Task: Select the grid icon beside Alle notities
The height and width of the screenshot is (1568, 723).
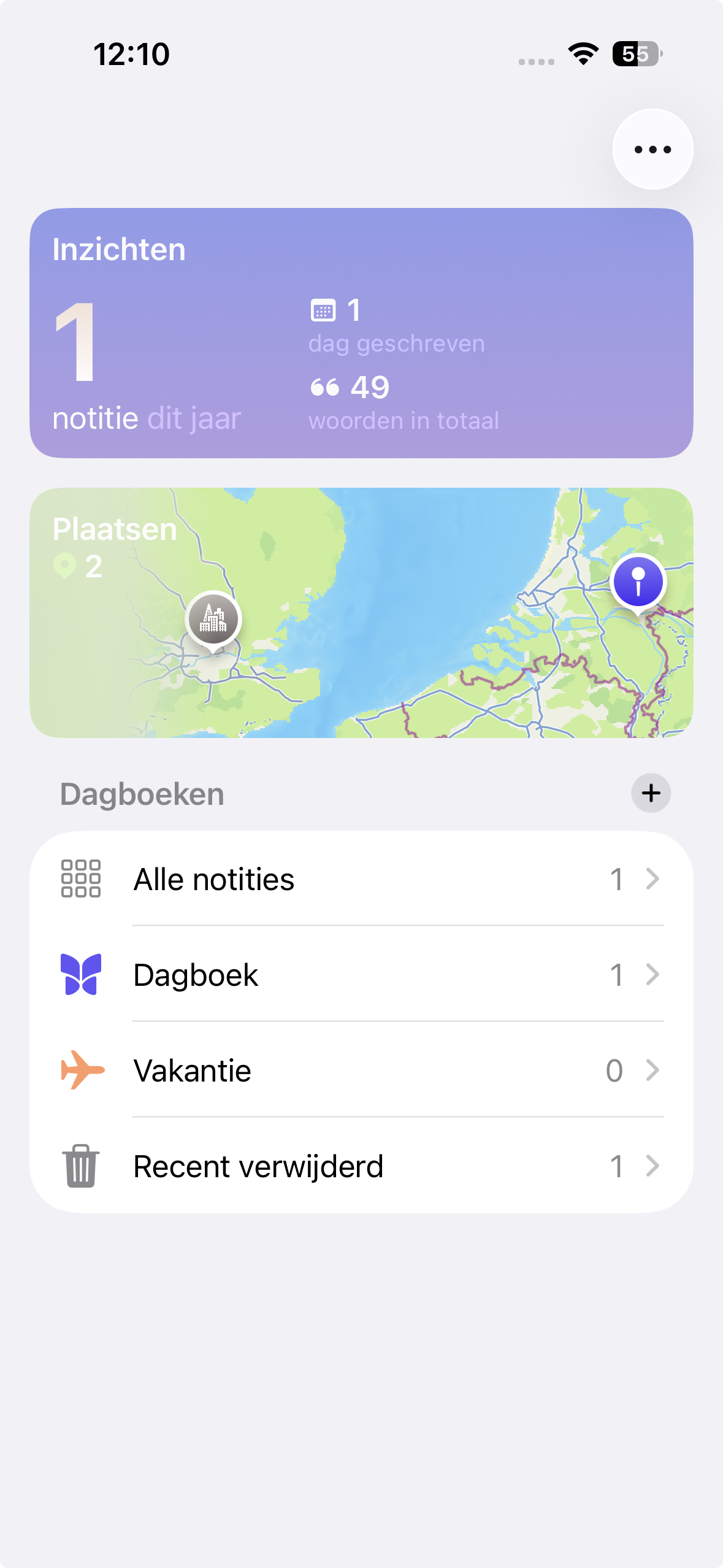Action: 80,878
